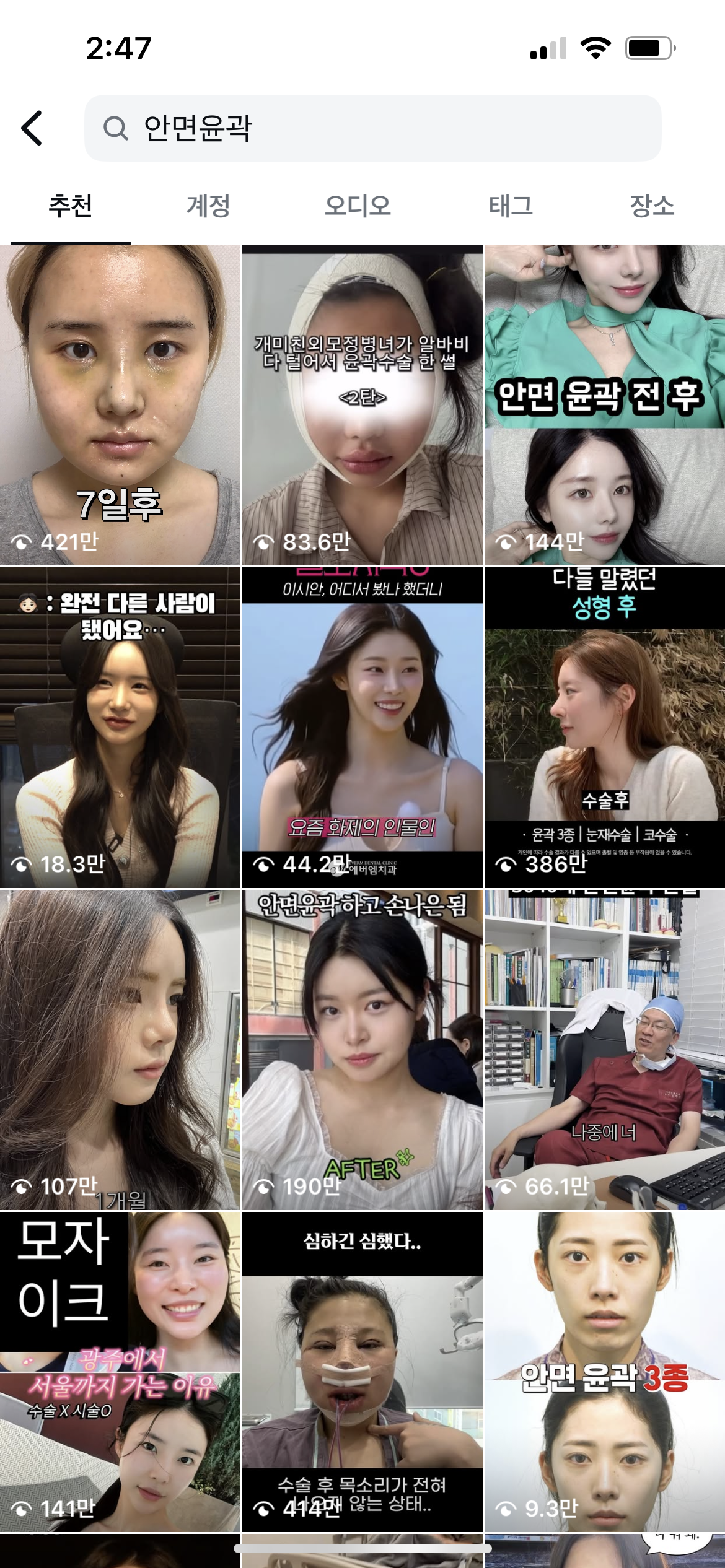This screenshot has width=725, height=1568.
Task: Open the 안면 윤곽 전 후 video
Action: pyautogui.click(x=604, y=406)
